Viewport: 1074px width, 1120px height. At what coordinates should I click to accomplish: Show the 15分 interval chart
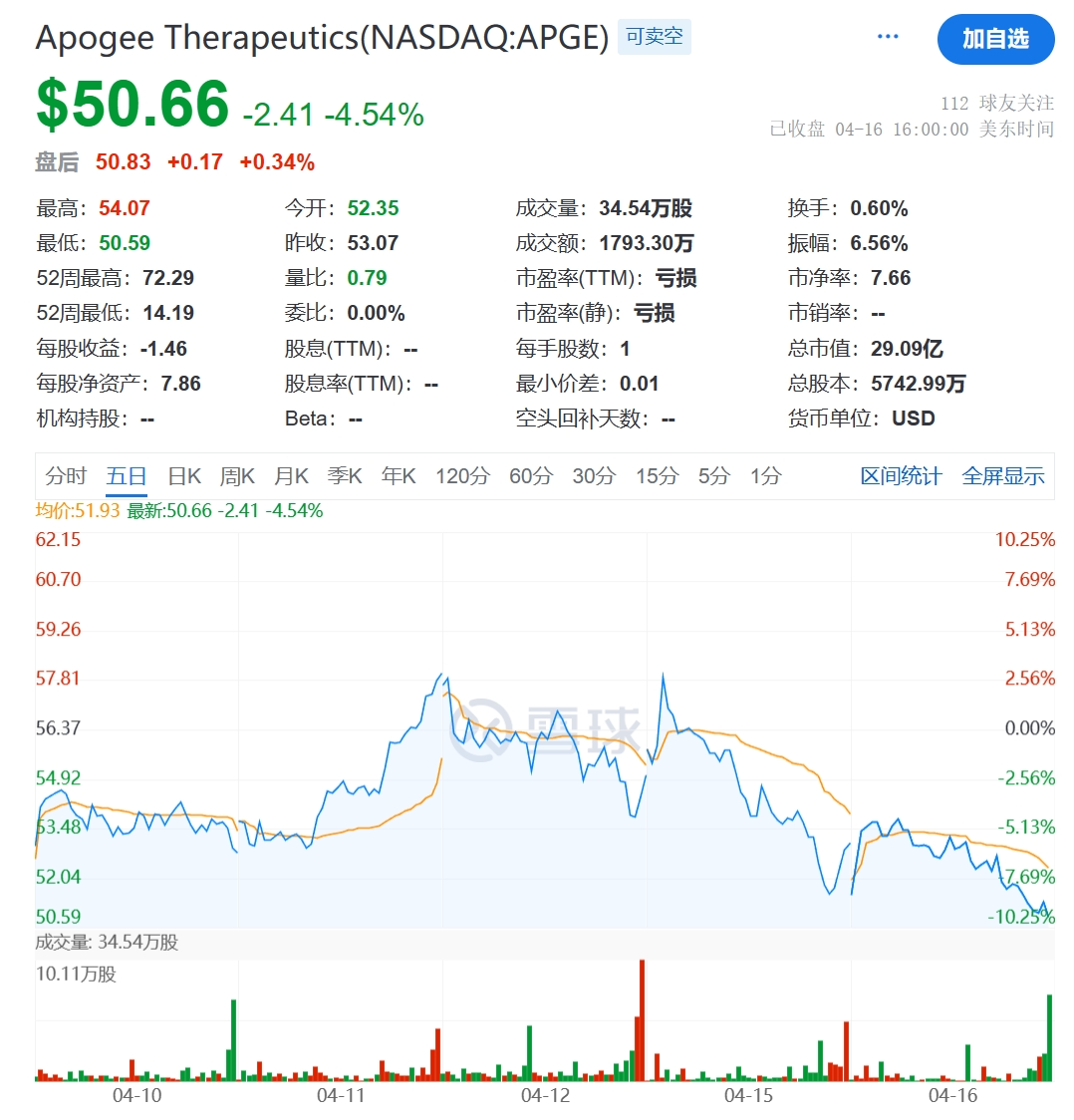pyautogui.click(x=658, y=476)
